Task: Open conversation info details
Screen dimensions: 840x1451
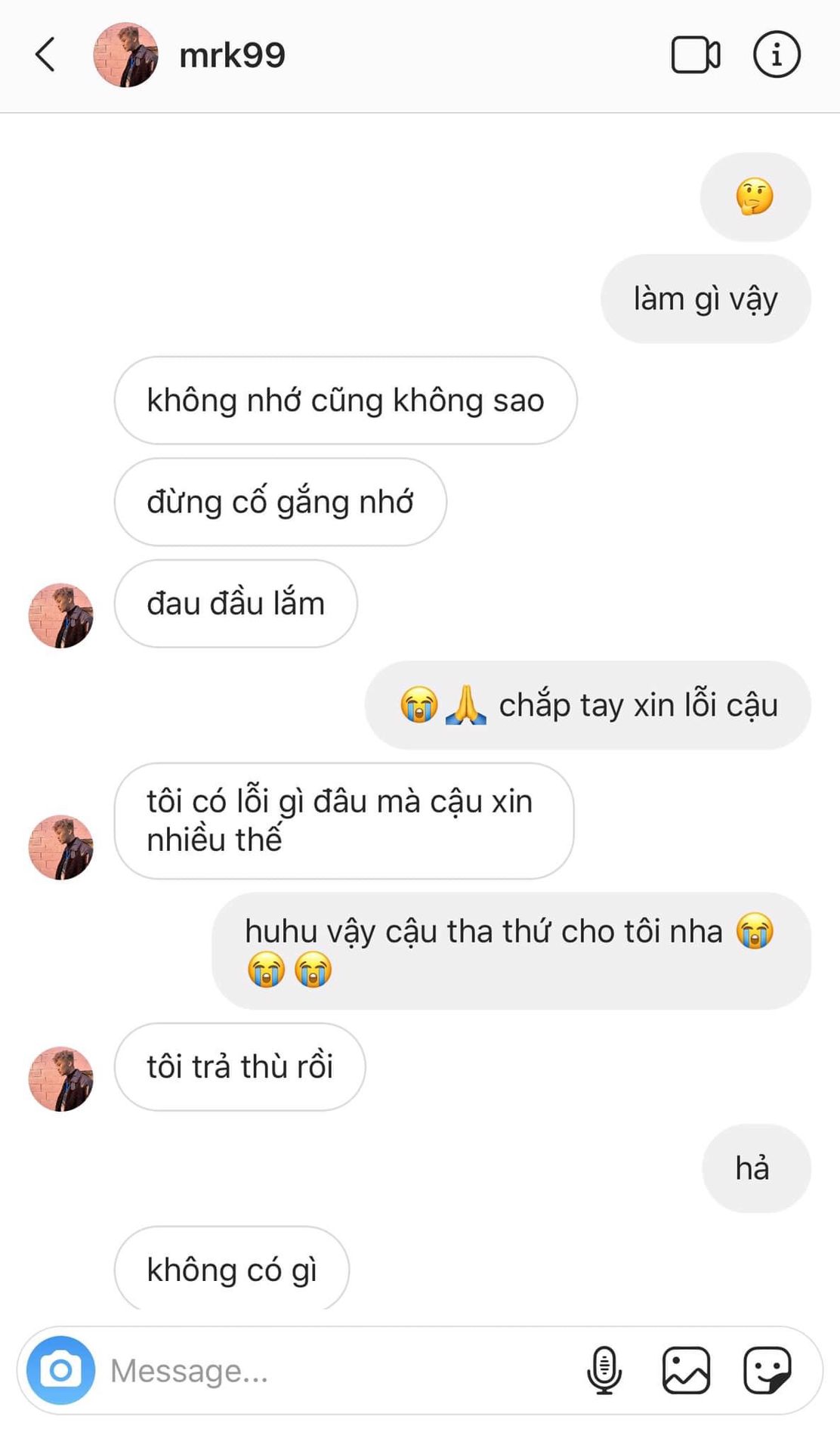Action: 777,55
